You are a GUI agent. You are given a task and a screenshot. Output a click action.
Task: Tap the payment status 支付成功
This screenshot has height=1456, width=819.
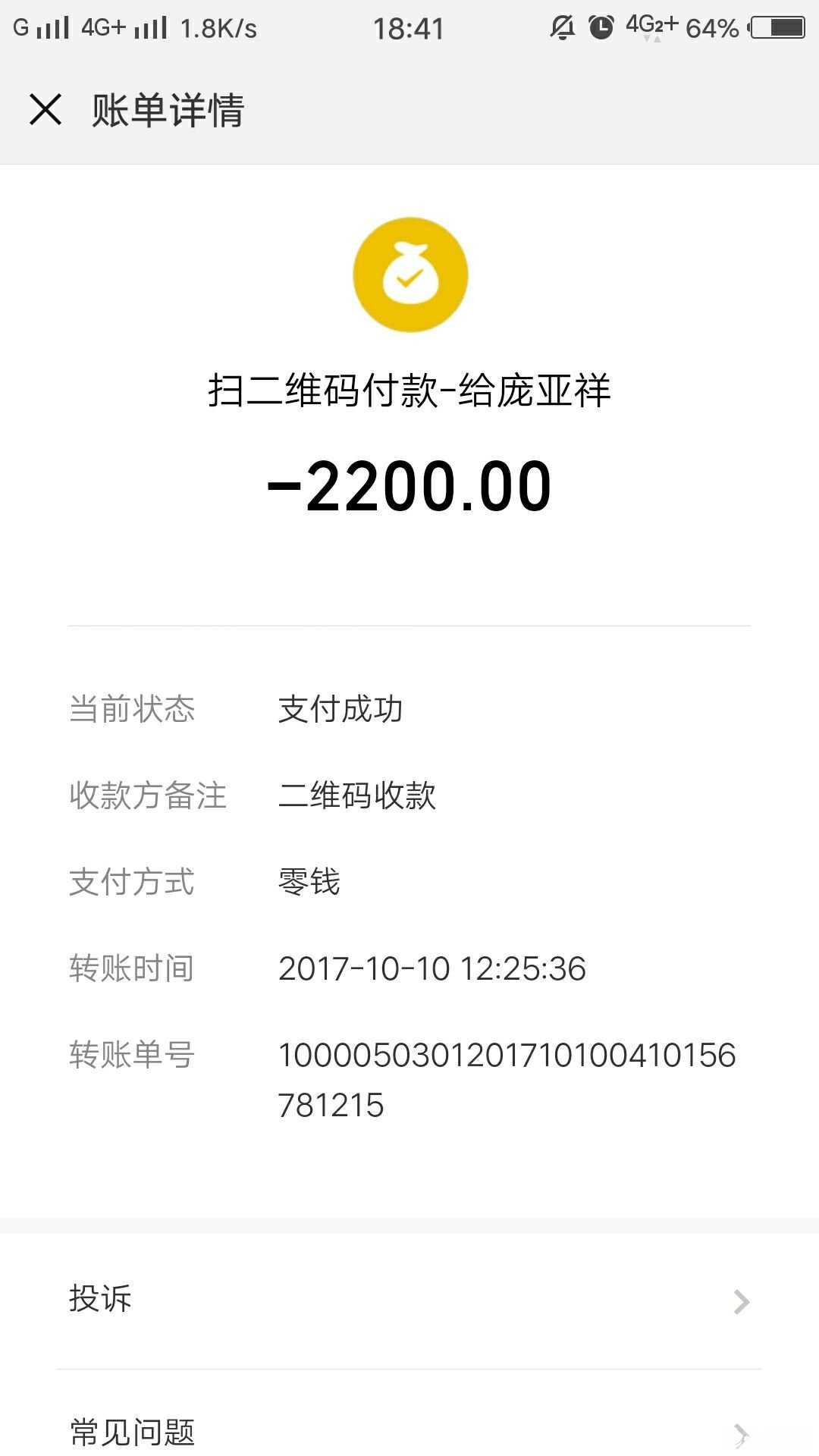(x=341, y=711)
